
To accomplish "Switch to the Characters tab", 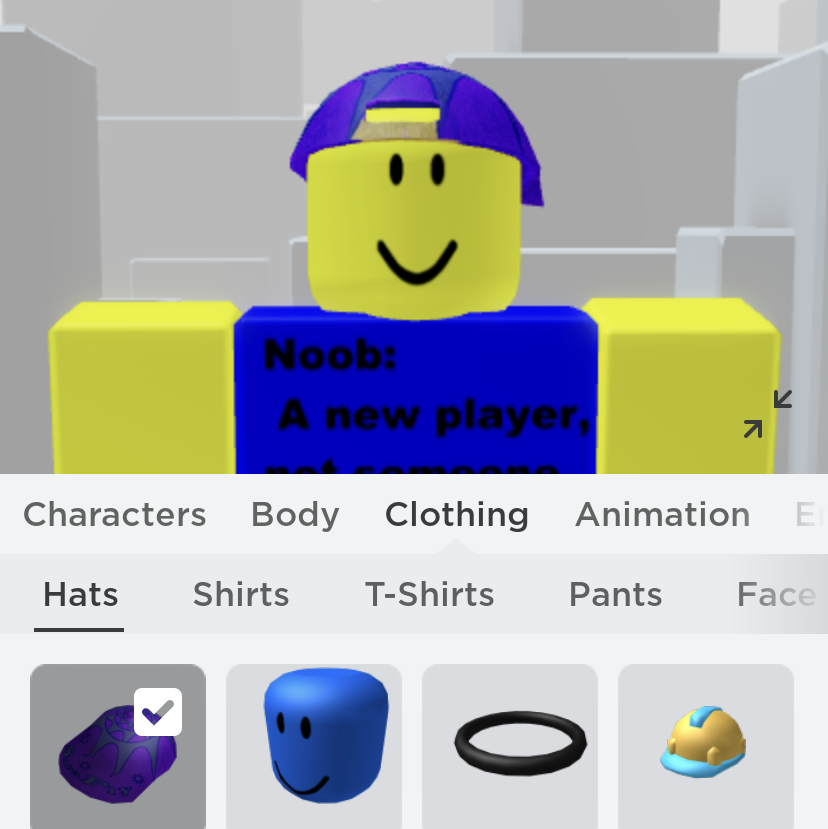I will (x=114, y=515).
